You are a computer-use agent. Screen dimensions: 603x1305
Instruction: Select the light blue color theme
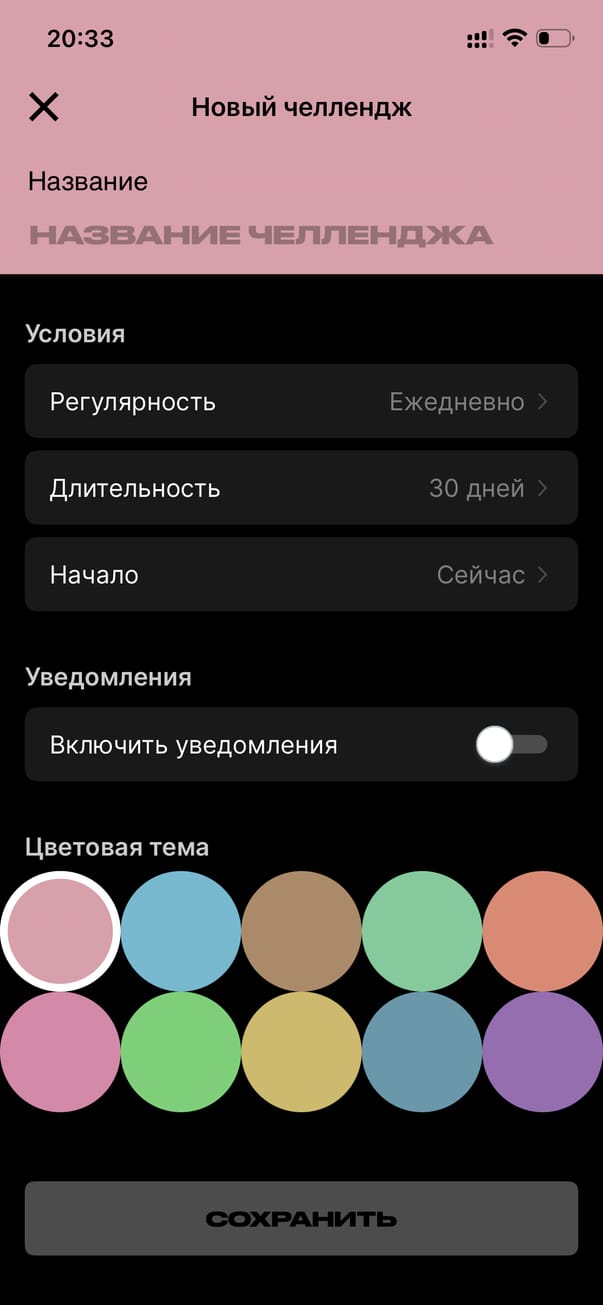pos(181,930)
